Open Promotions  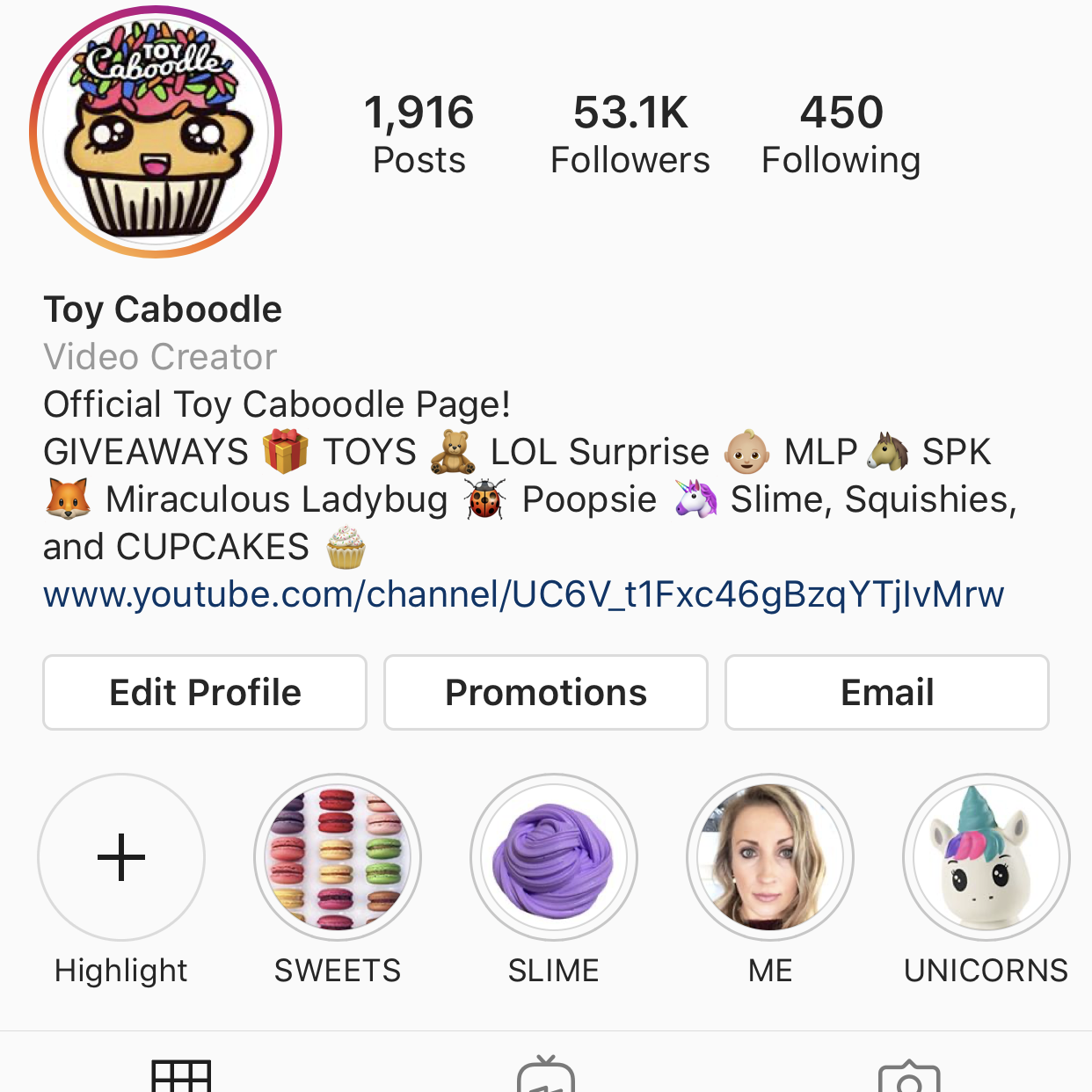[x=546, y=692]
